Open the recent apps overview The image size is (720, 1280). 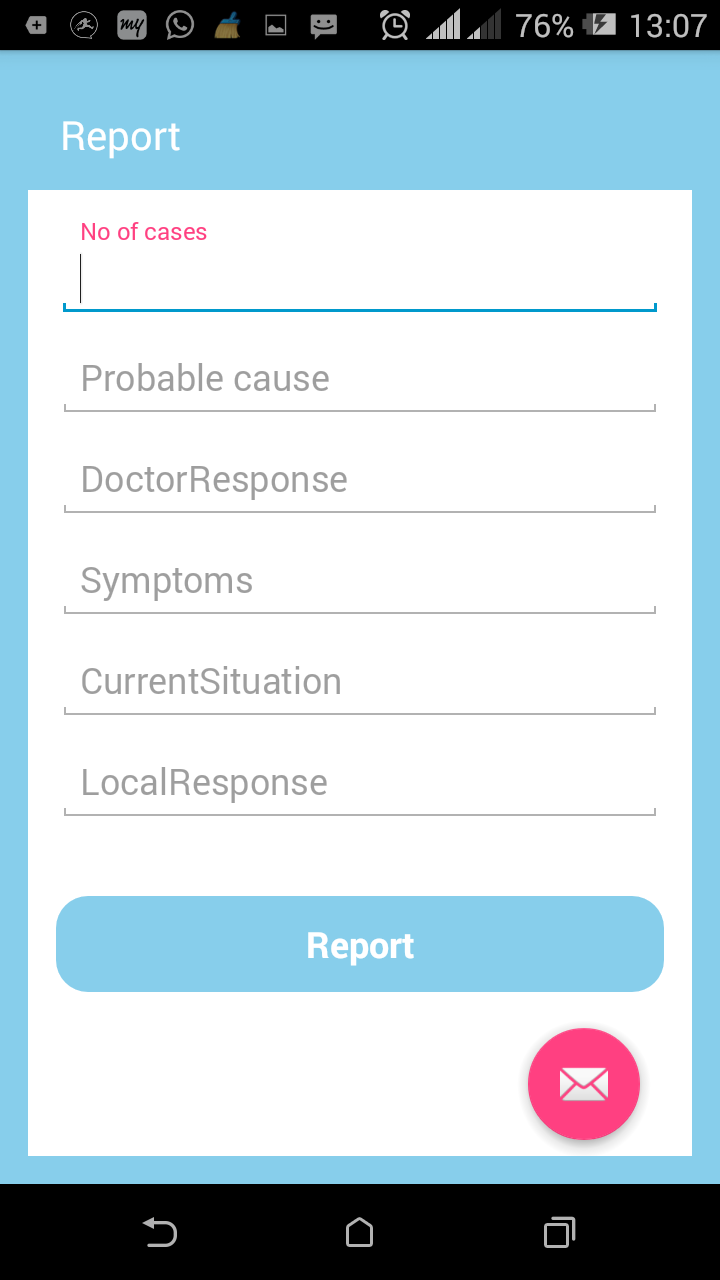(560, 1232)
